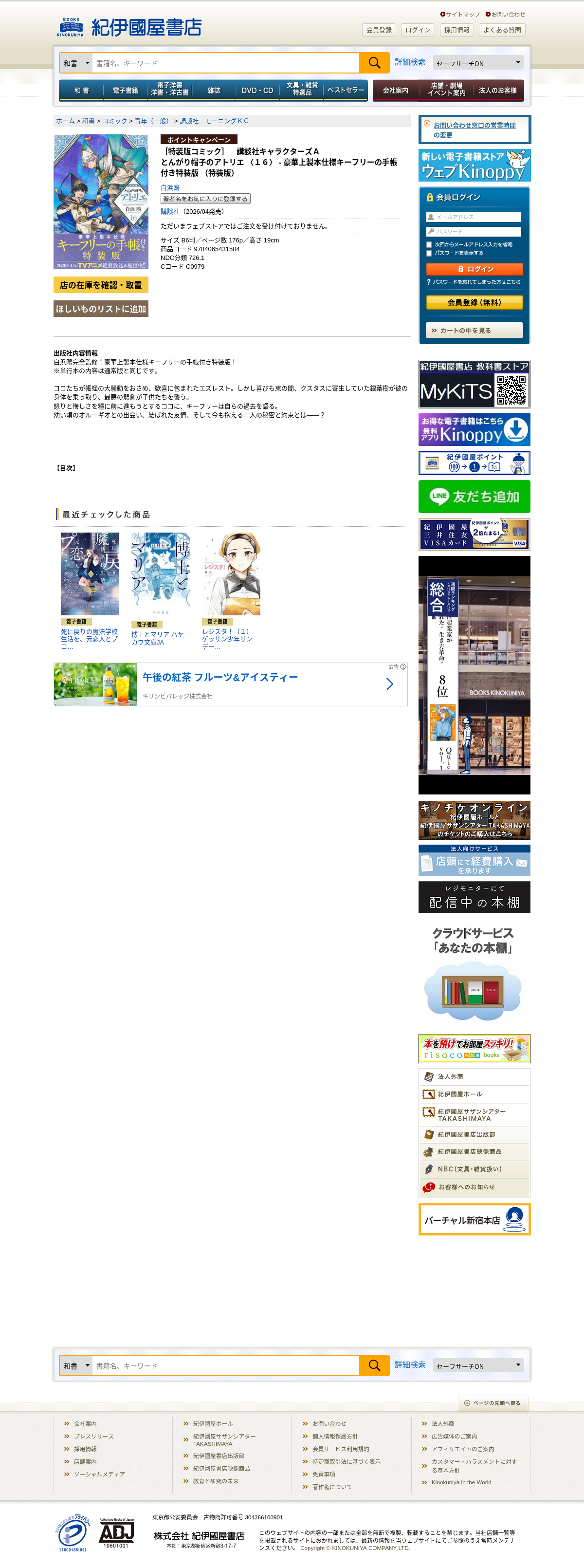584x1568 pixels.
Task: Switch to the 電子書籍 tab
Action: (x=126, y=91)
